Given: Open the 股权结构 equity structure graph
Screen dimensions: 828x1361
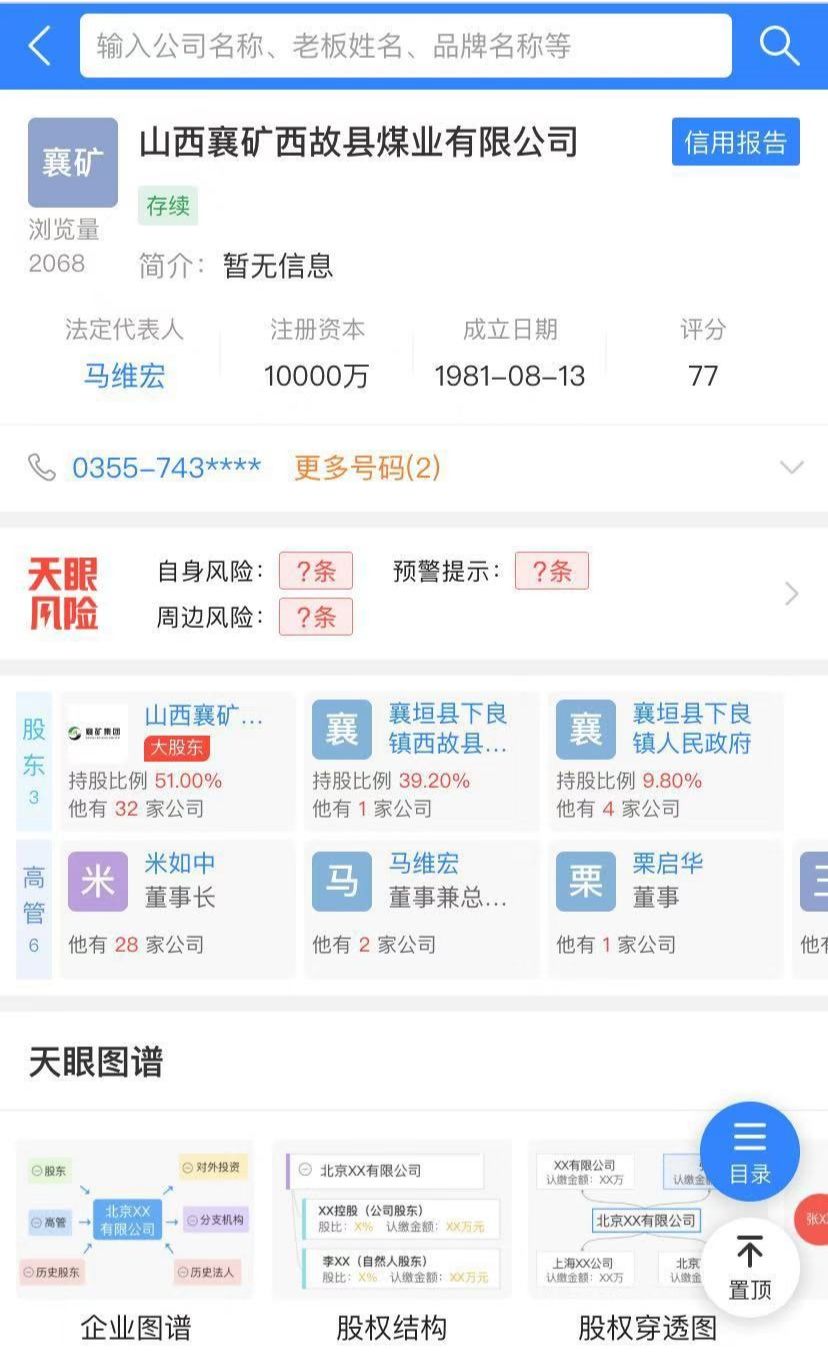Looking at the screenshot, I should coord(392,1242).
